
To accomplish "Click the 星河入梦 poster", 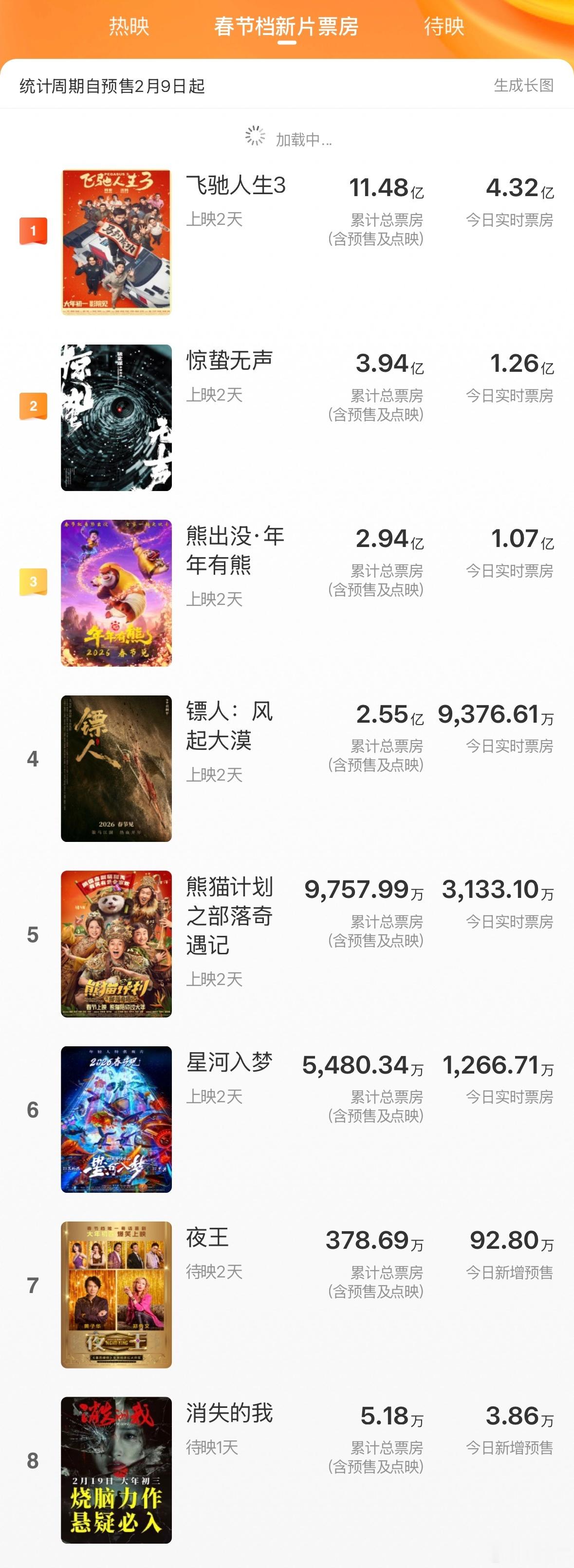I will click(116, 1120).
